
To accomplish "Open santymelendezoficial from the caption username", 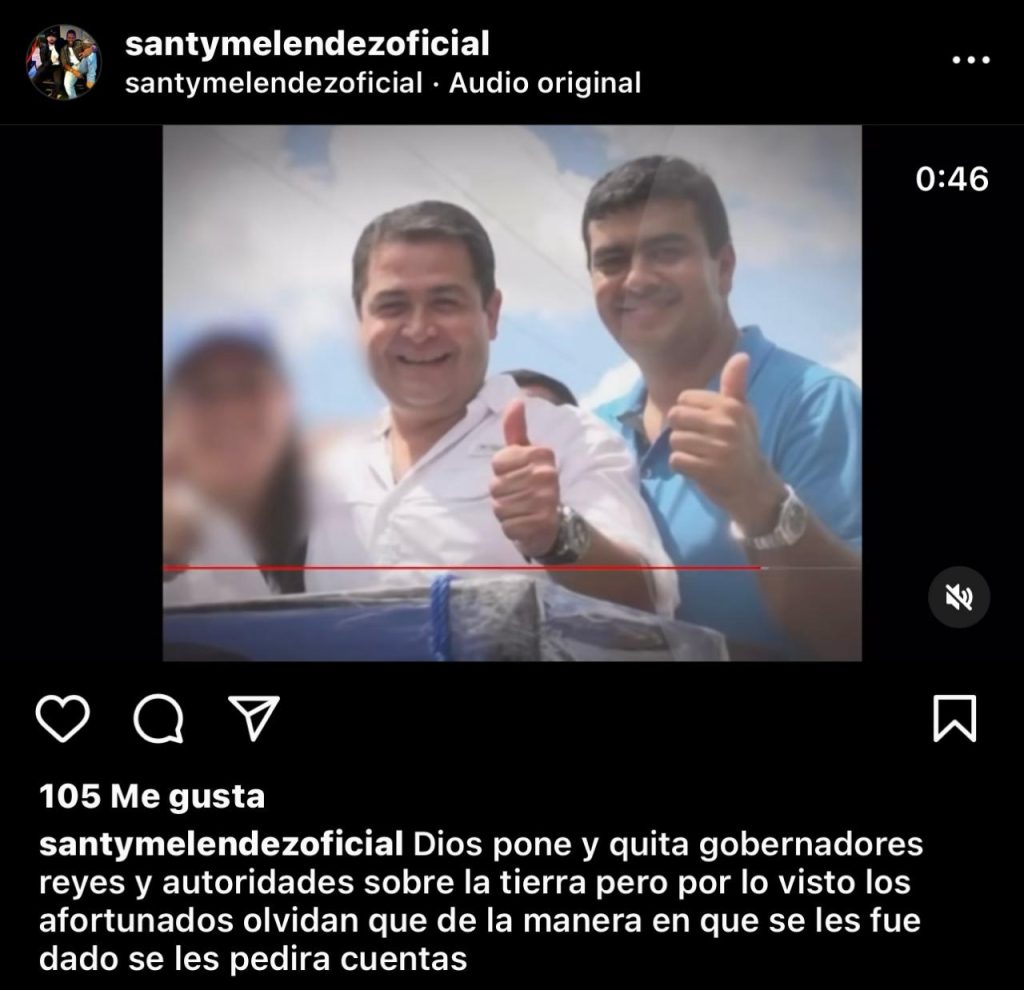I will tap(220, 844).
